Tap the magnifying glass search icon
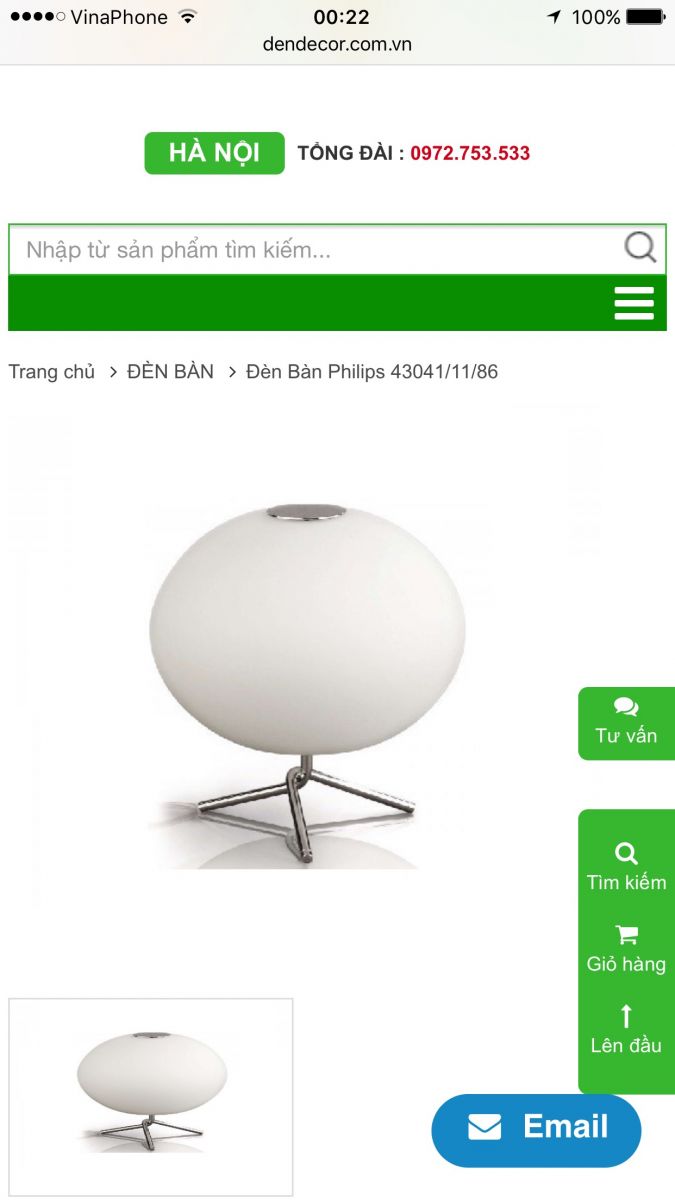The image size is (675, 1200). (640, 247)
